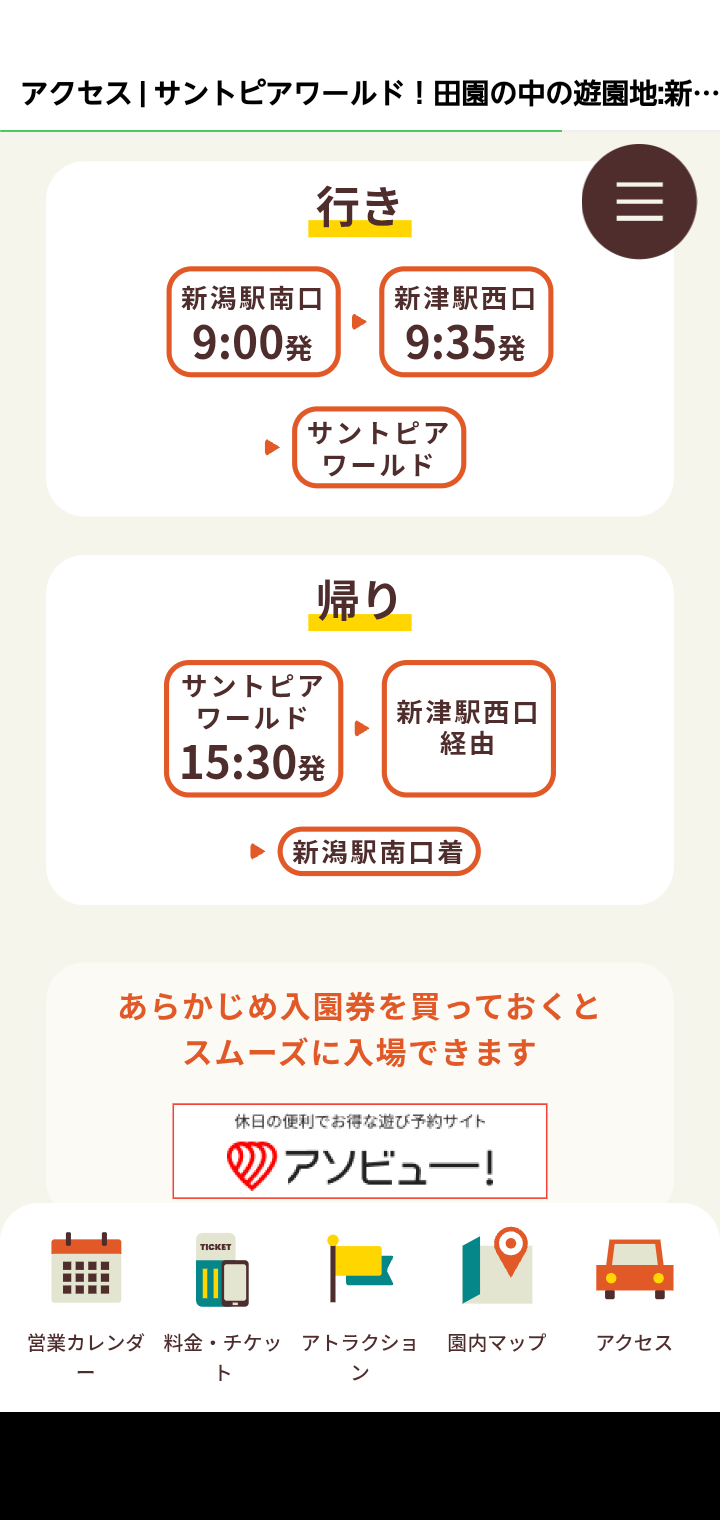720x1520 pixels.
Task: Open the アソビュー! reservation site banner
Action: [x=360, y=1151]
